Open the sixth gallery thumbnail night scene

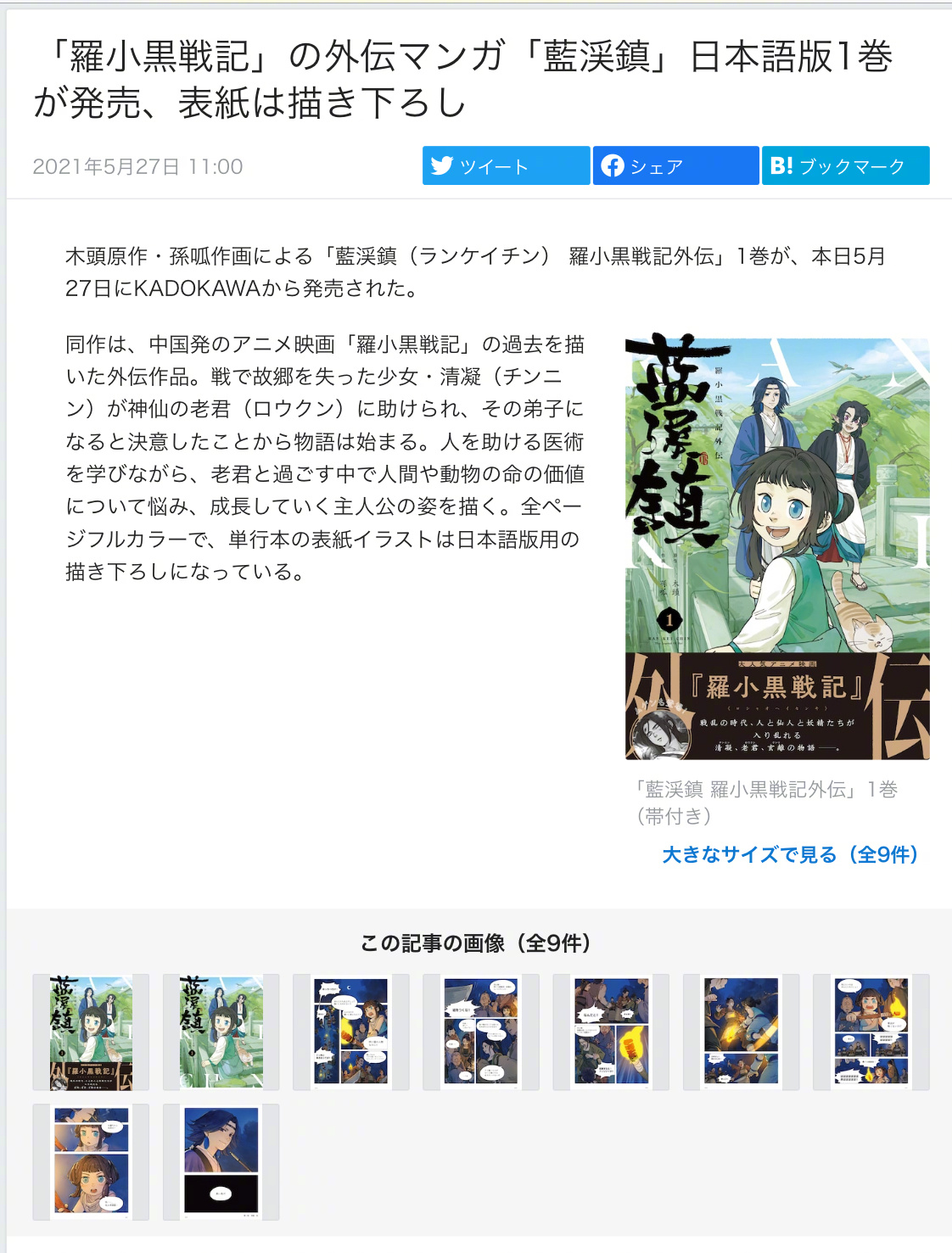click(741, 1032)
